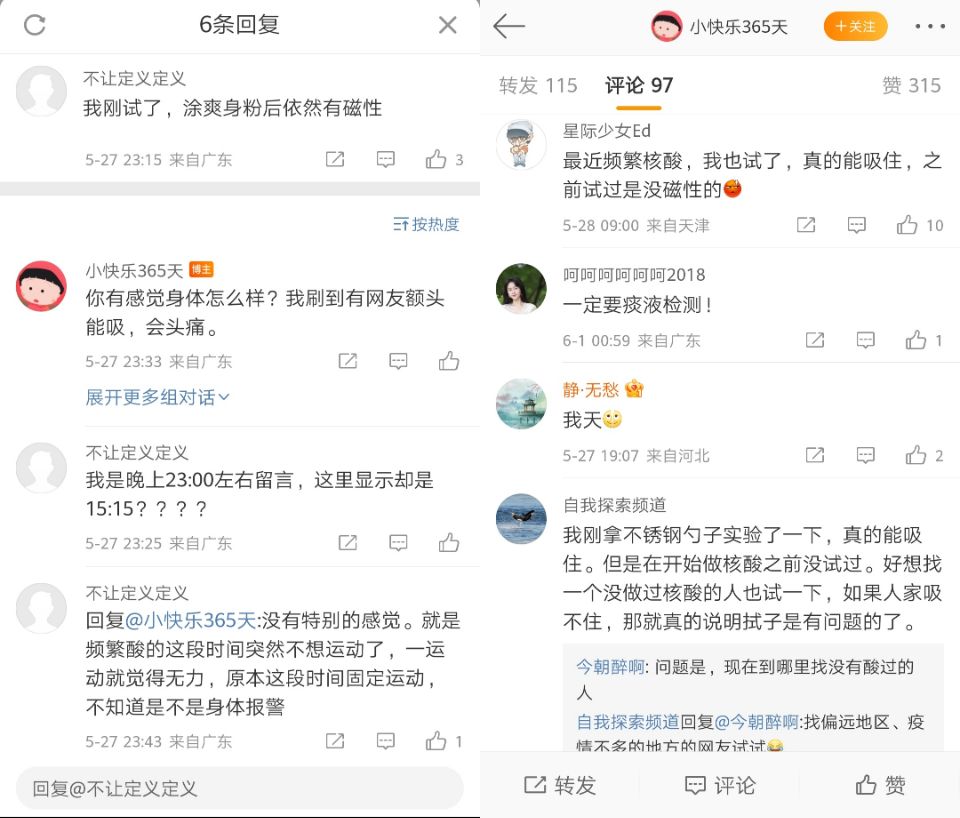The image size is (960, 818).
Task: Tap 赞 in the bottom bar
Action: tap(880, 785)
